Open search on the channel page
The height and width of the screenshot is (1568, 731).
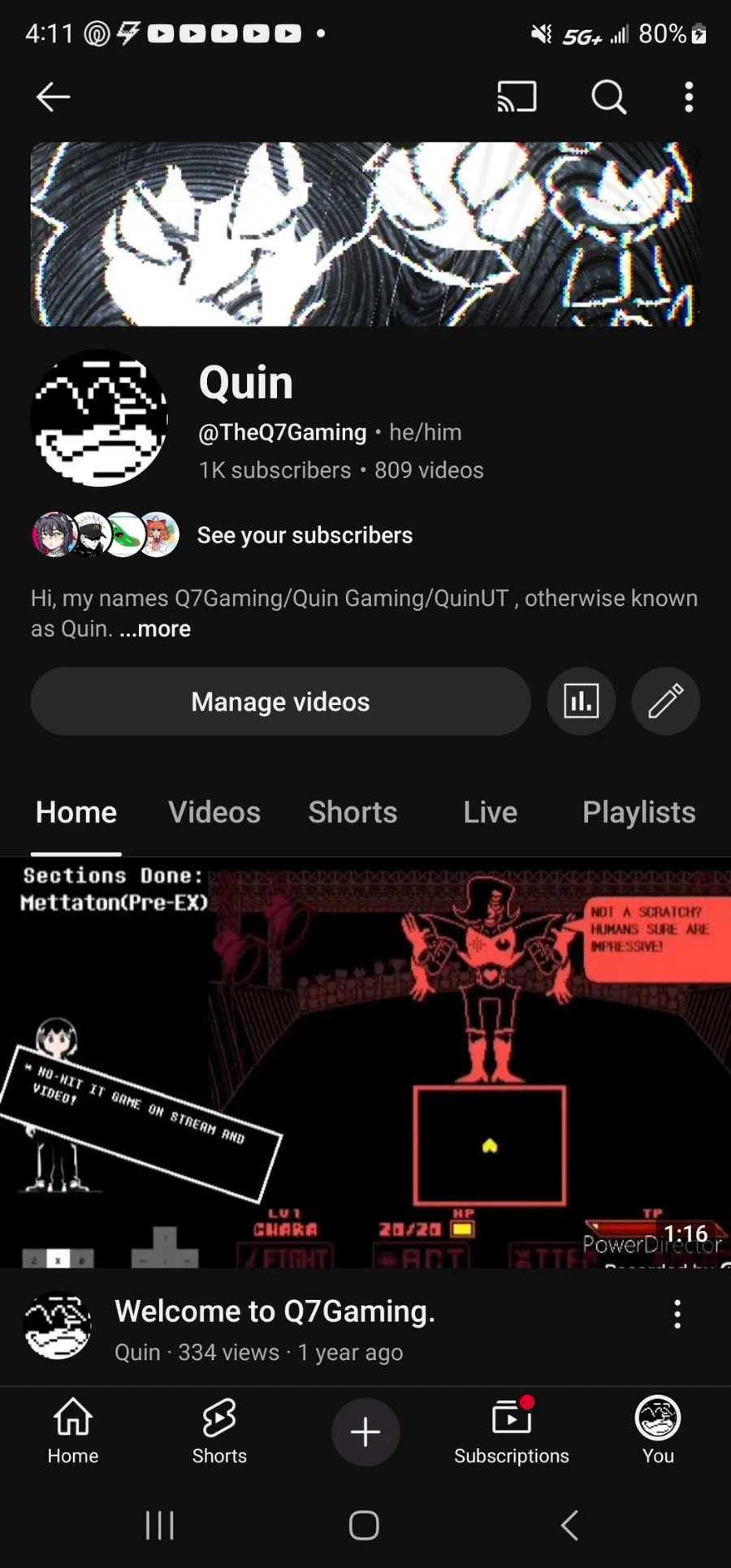[x=609, y=97]
